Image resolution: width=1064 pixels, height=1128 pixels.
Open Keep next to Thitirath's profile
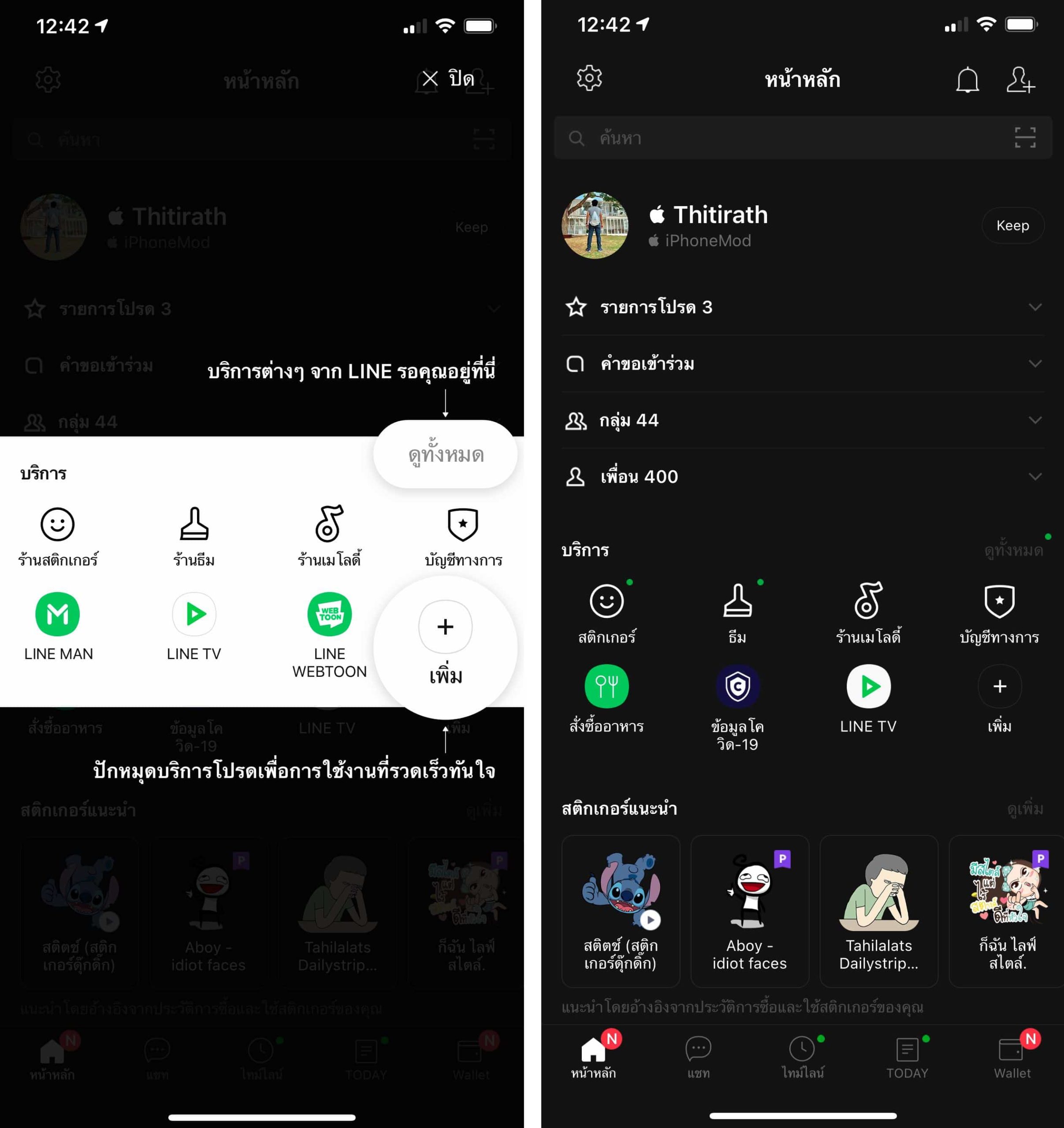(1012, 225)
